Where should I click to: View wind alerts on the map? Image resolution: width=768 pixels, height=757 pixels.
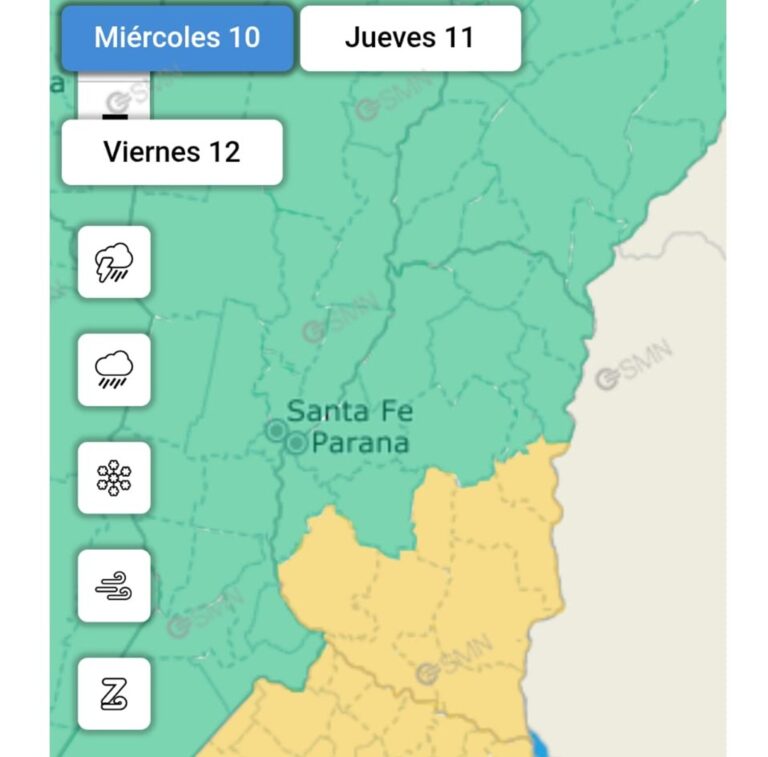coord(114,586)
